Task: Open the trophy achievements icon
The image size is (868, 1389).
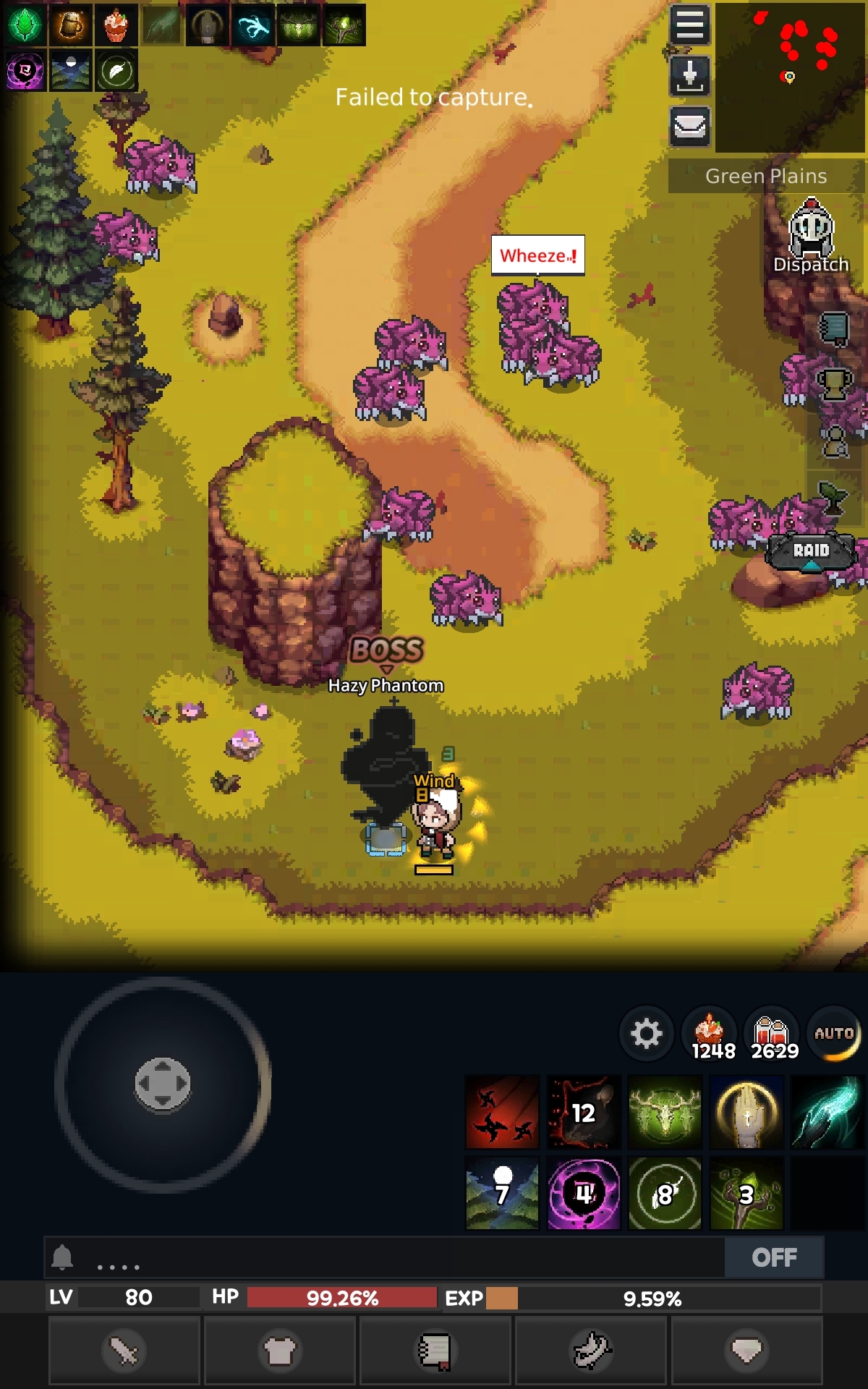Action: pos(834,383)
